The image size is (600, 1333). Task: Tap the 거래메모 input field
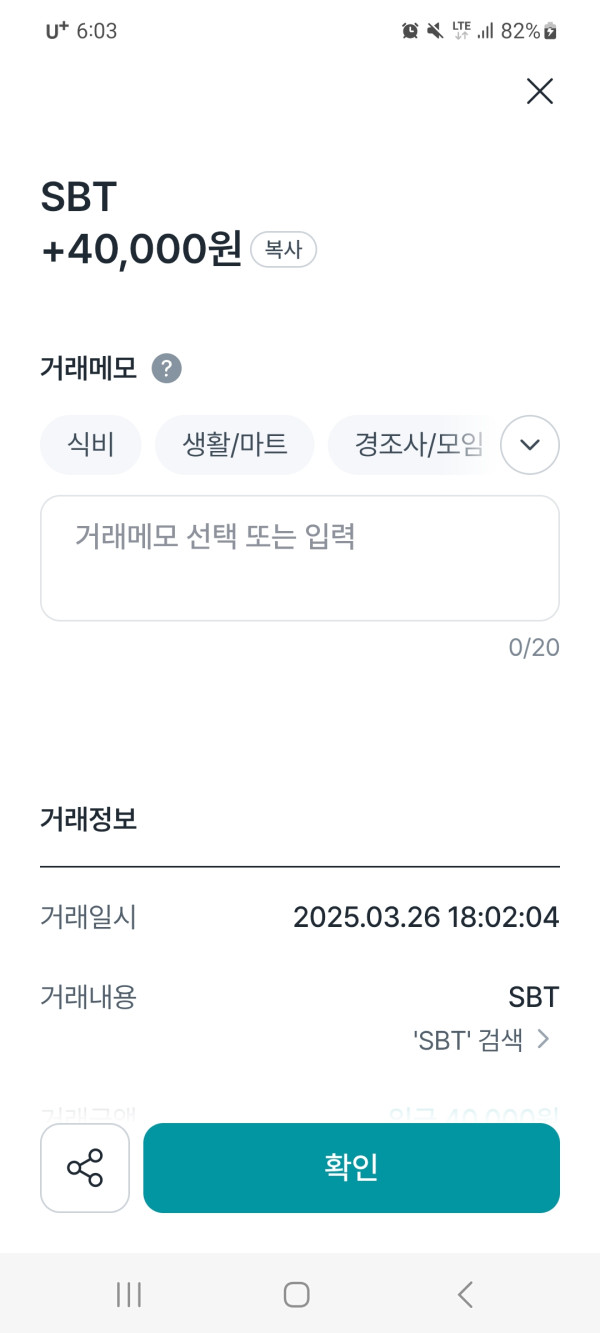coord(299,558)
